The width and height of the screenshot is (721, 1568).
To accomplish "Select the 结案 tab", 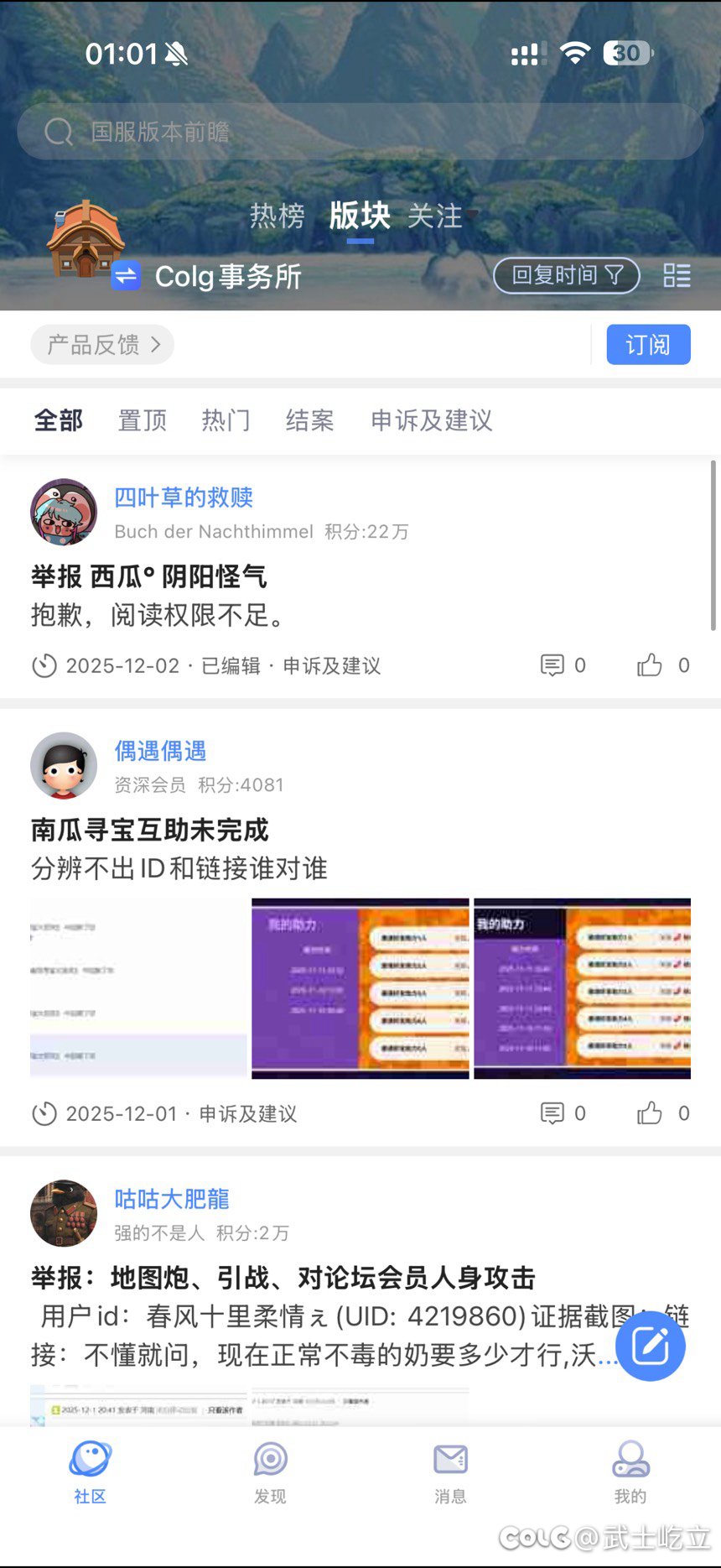I will (x=309, y=421).
